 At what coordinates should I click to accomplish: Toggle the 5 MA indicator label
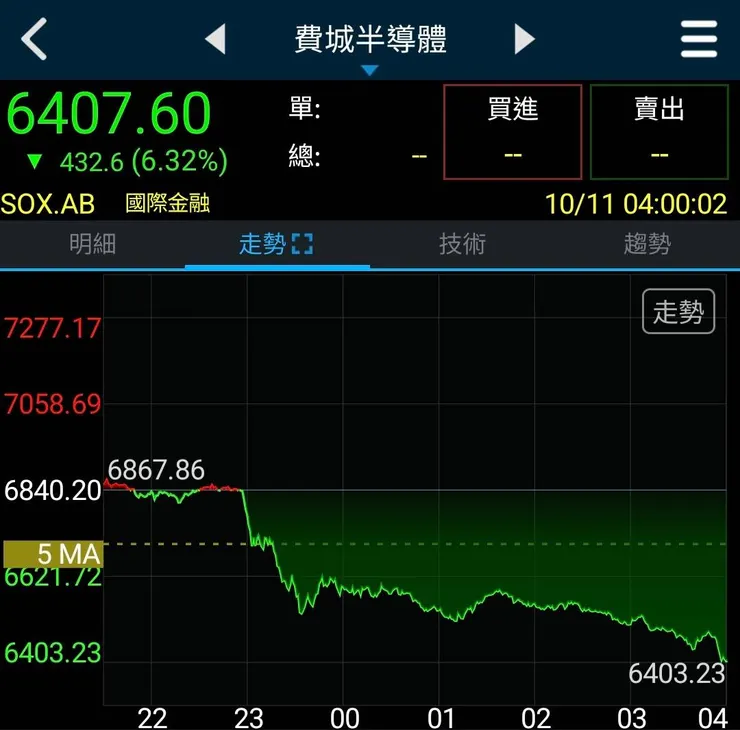[53, 554]
